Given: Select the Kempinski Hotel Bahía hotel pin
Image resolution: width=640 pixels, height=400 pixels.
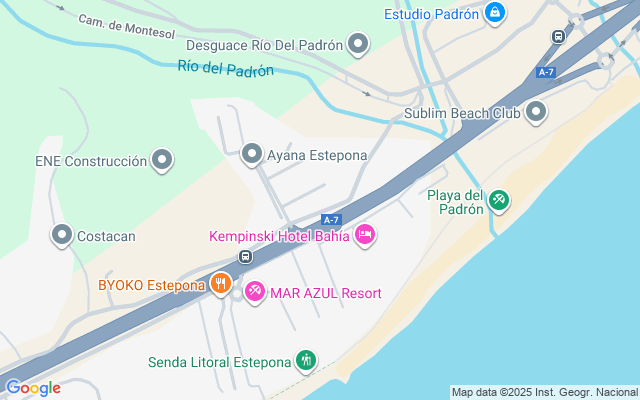Looking at the screenshot, I should [x=365, y=236].
